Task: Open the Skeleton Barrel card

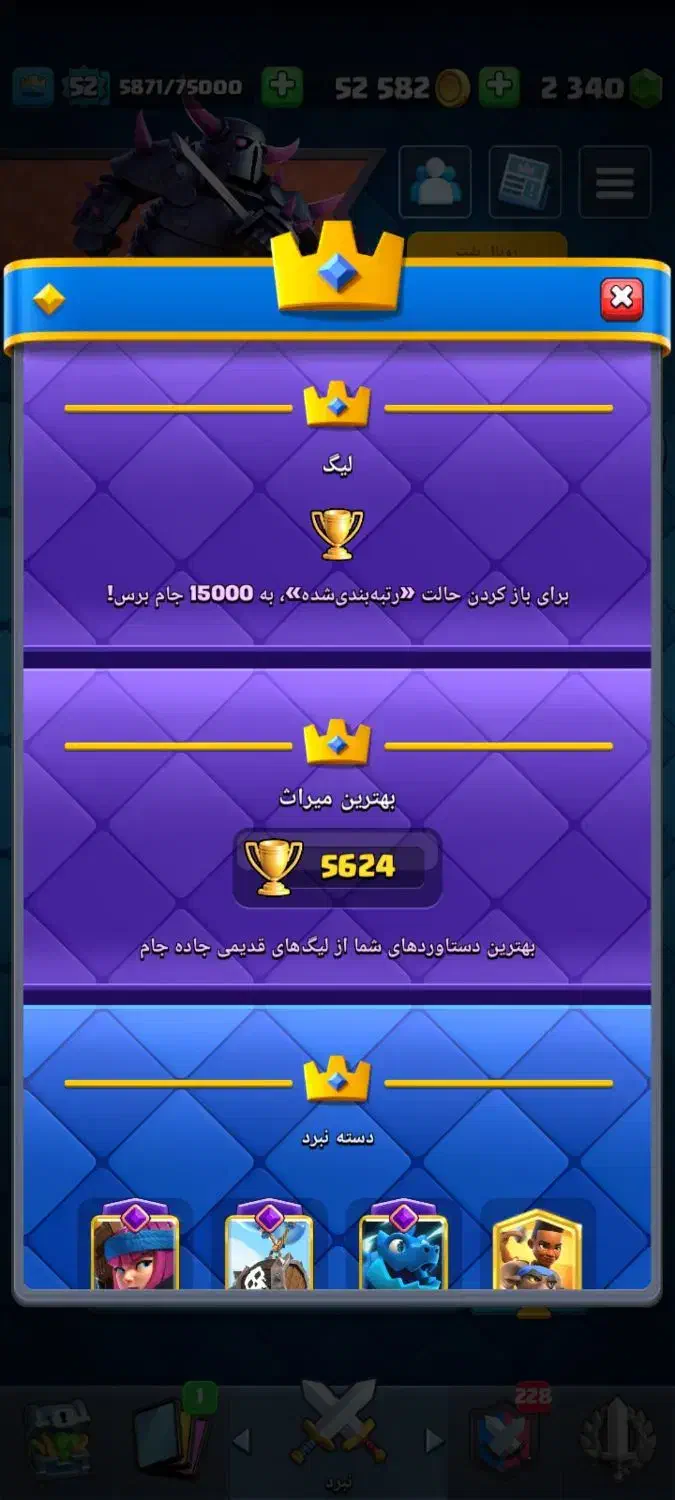Action: coord(269,1250)
